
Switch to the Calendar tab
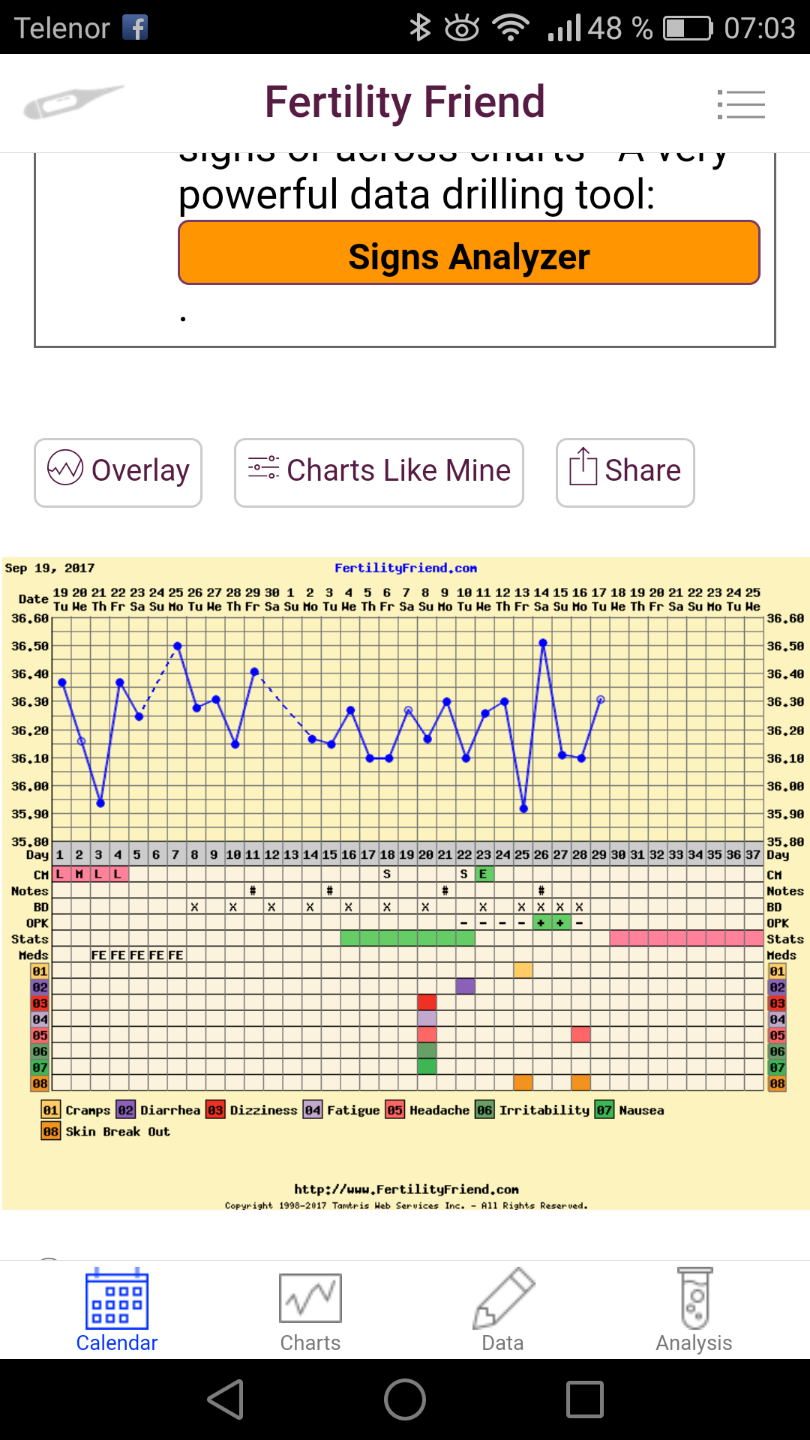click(x=117, y=1310)
